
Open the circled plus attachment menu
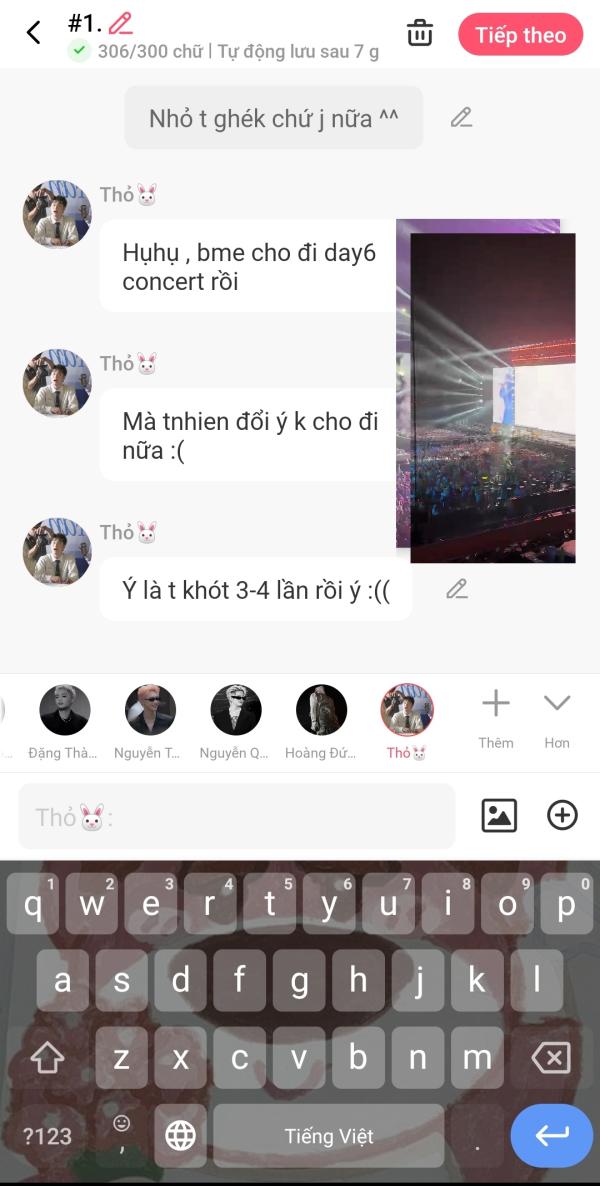(562, 815)
